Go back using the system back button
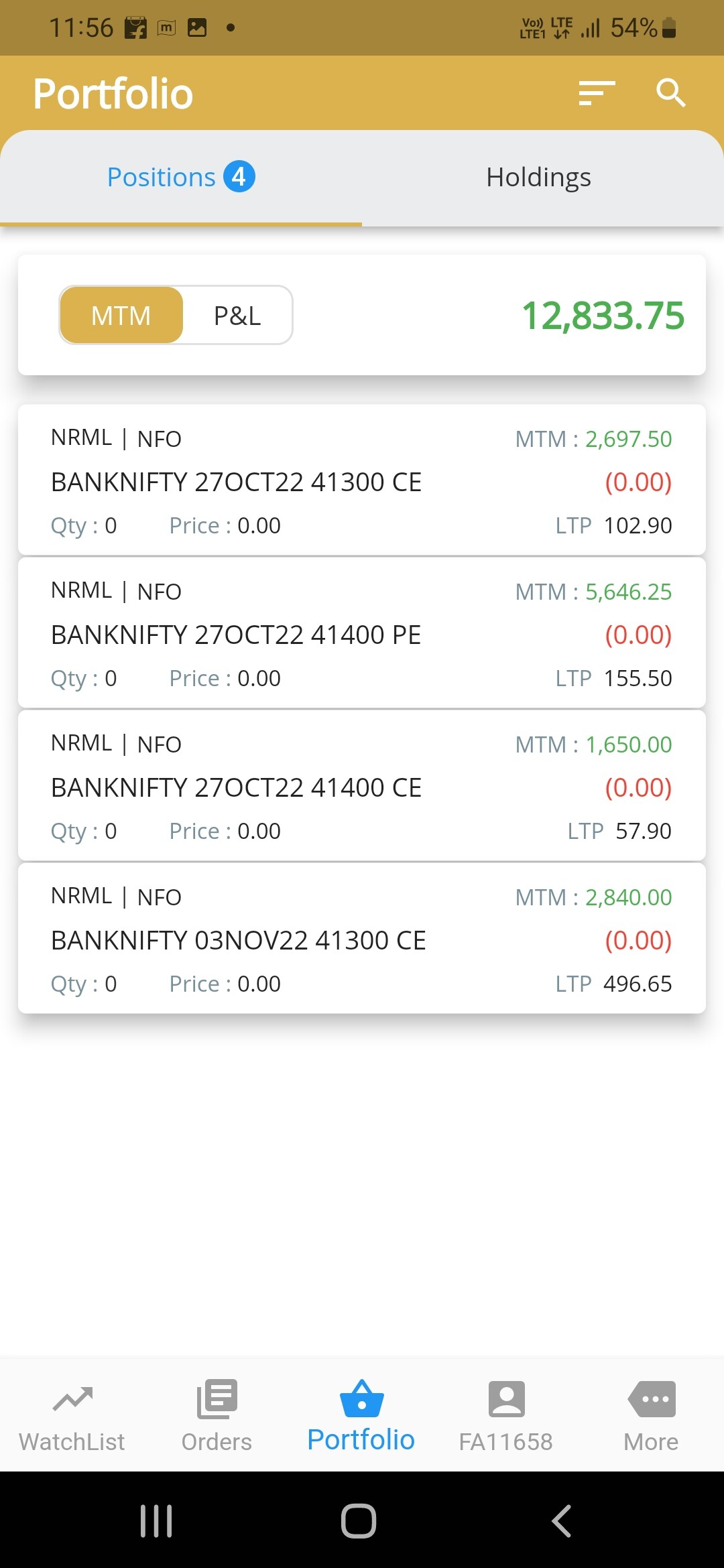Screen dimensions: 724x1568 coord(562,1520)
